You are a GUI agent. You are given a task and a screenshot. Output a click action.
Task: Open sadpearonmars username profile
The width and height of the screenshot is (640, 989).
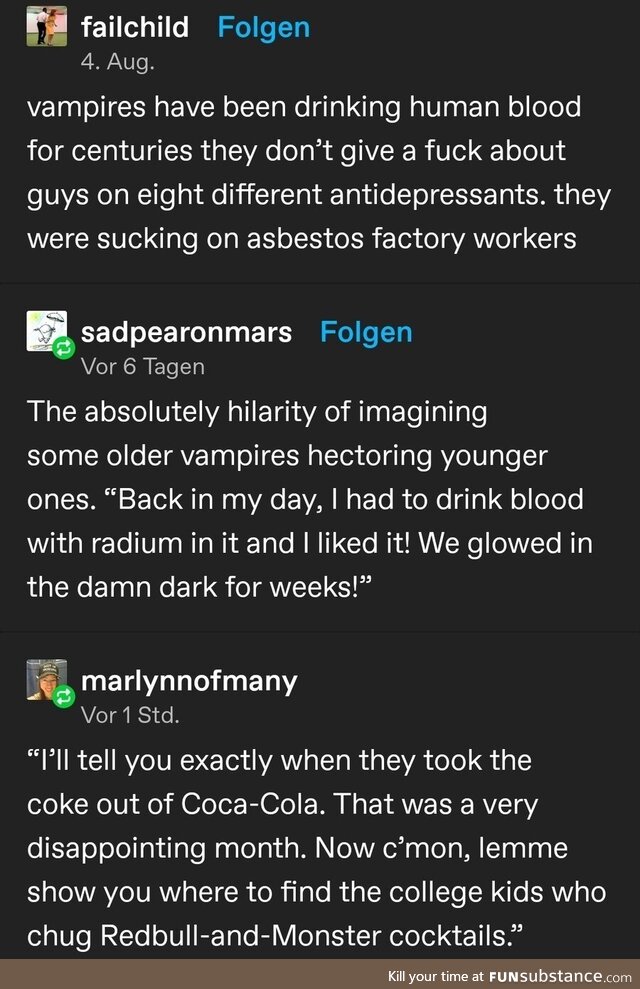pos(186,332)
